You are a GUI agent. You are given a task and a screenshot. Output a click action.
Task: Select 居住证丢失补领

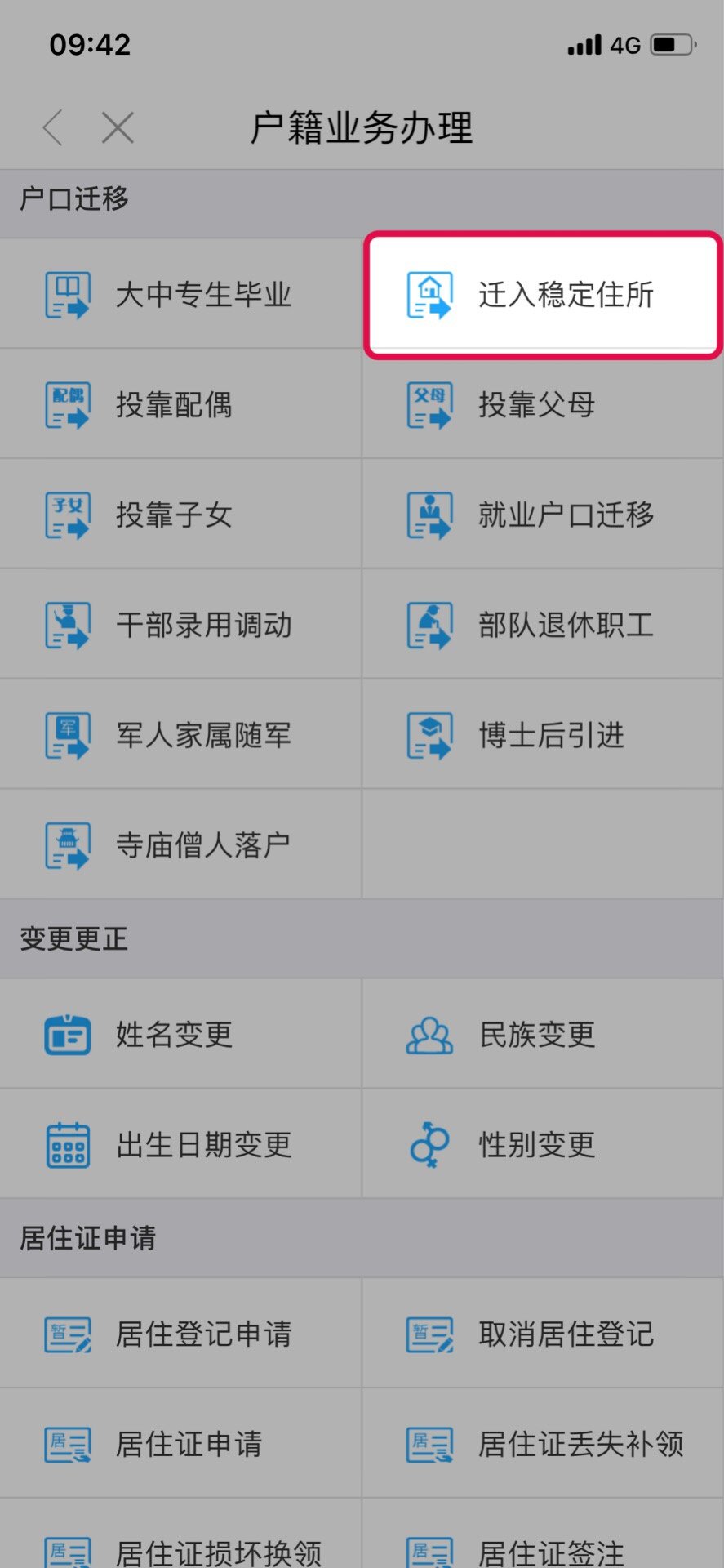coord(543,1444)
